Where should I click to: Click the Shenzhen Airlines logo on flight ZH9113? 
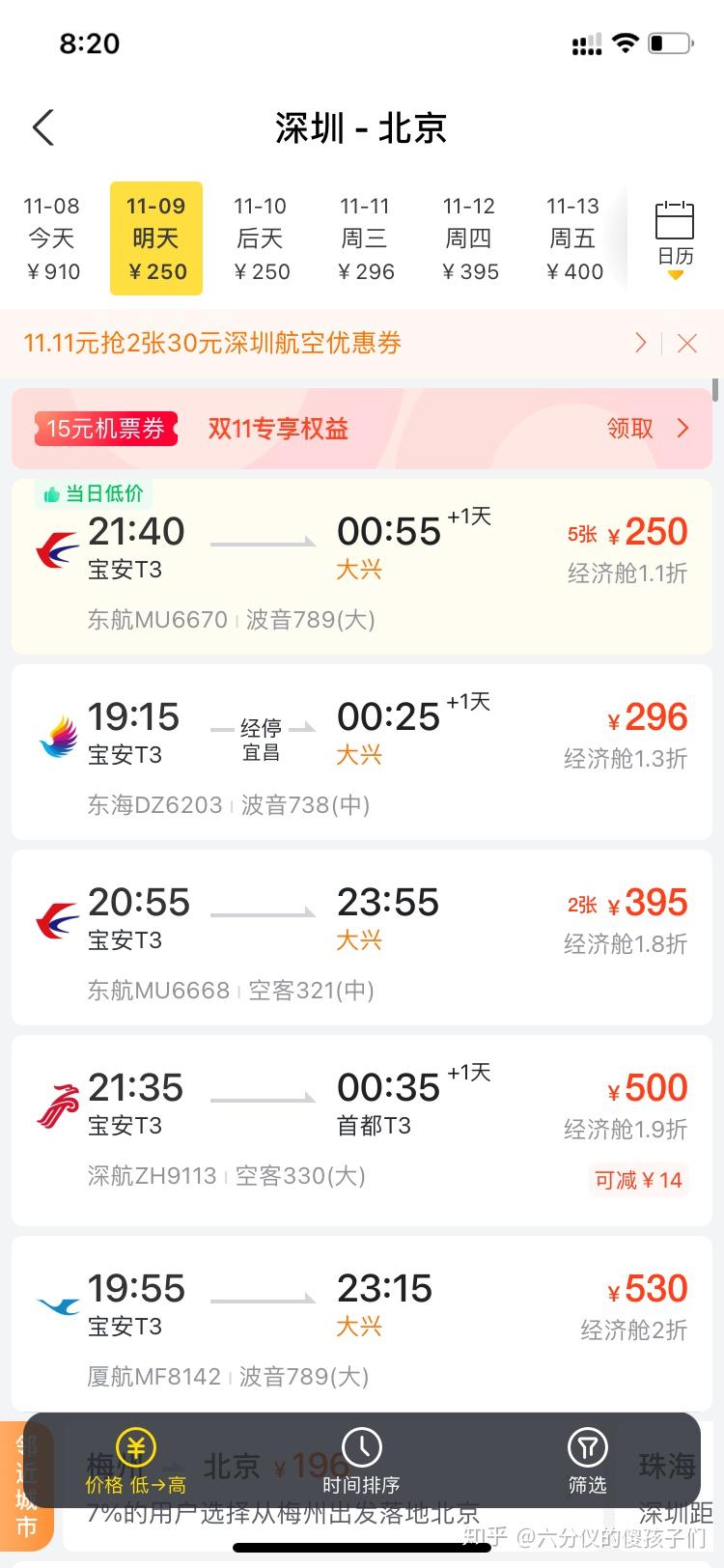(55, 1101)
